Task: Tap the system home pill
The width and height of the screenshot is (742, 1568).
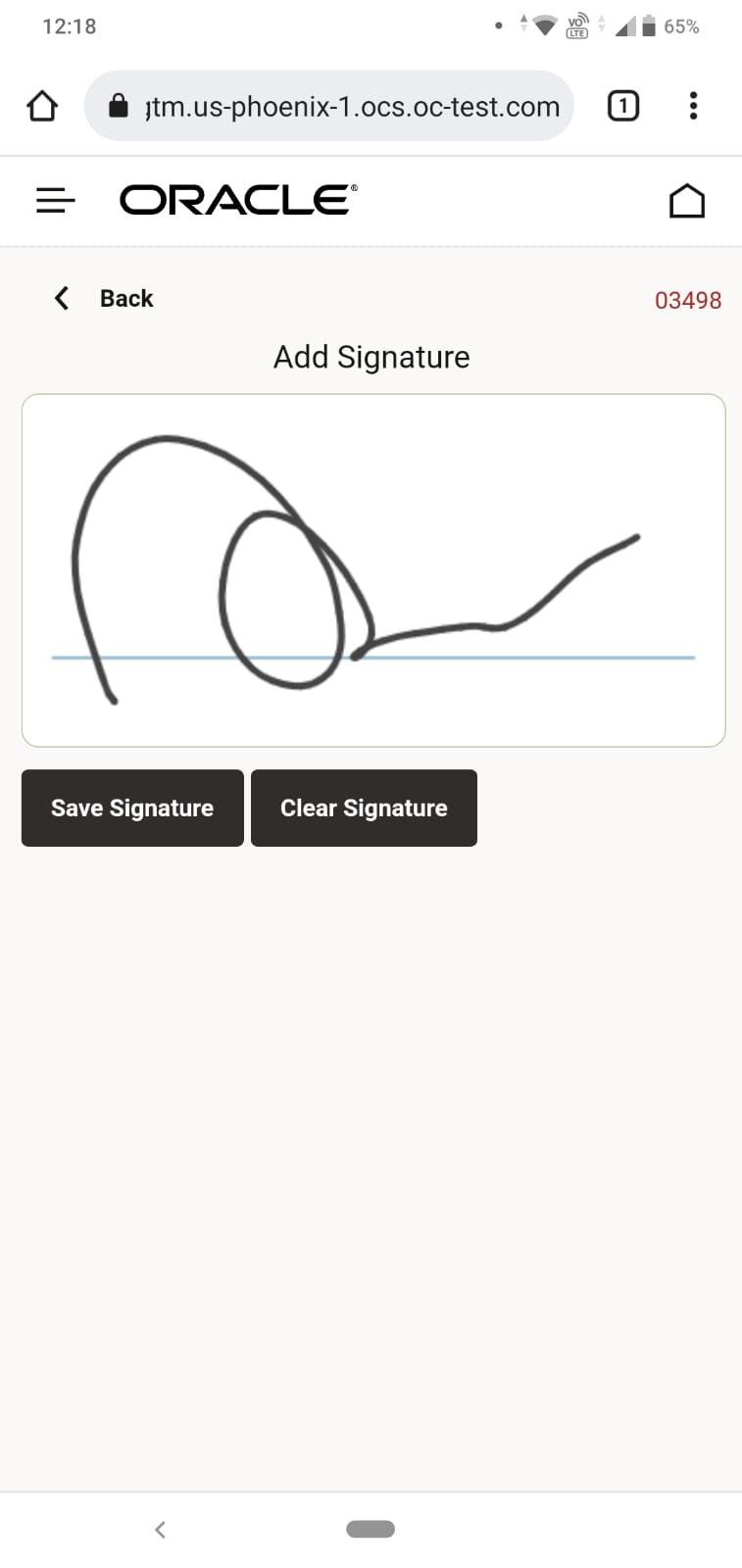Action: (371, 1529)
